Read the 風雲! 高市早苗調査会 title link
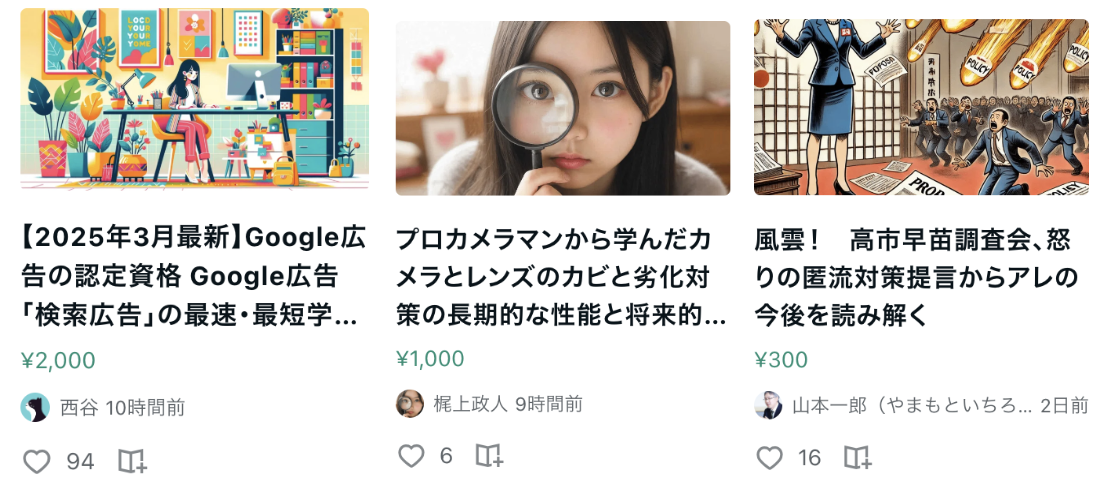 [915, 278]
